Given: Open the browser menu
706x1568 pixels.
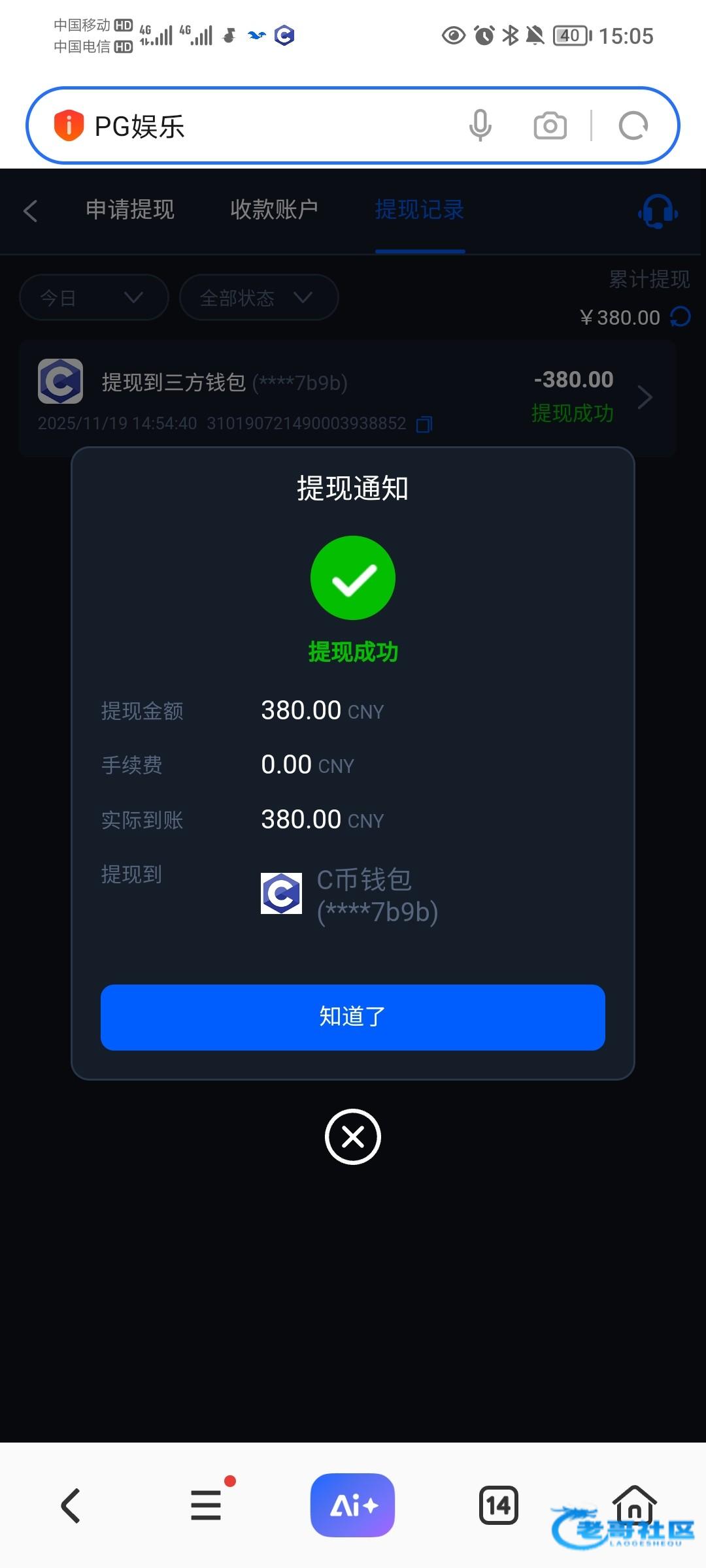Looking at the screenshot, I should tap(207, 1505).
